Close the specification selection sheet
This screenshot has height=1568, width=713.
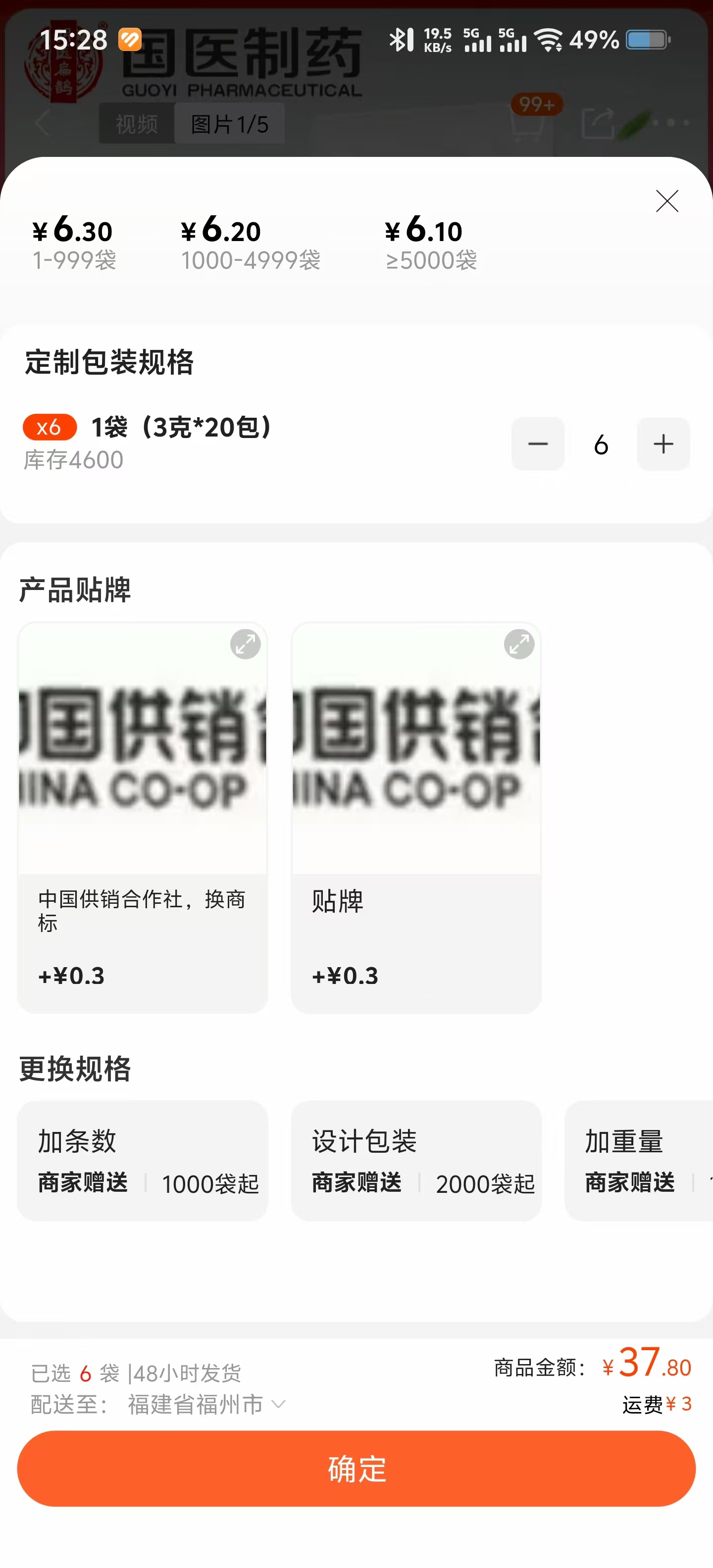[x=667, y=201]
